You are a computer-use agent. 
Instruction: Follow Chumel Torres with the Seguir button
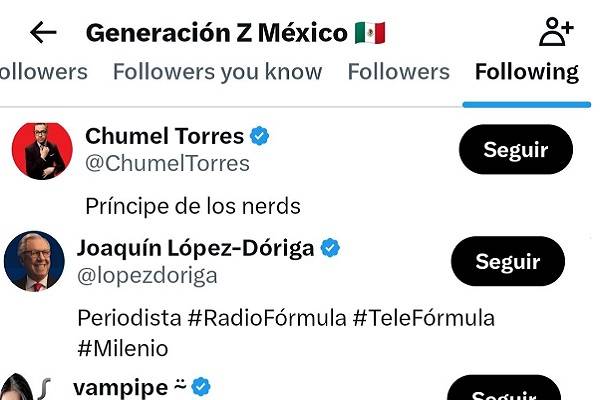tap(515, 150)
